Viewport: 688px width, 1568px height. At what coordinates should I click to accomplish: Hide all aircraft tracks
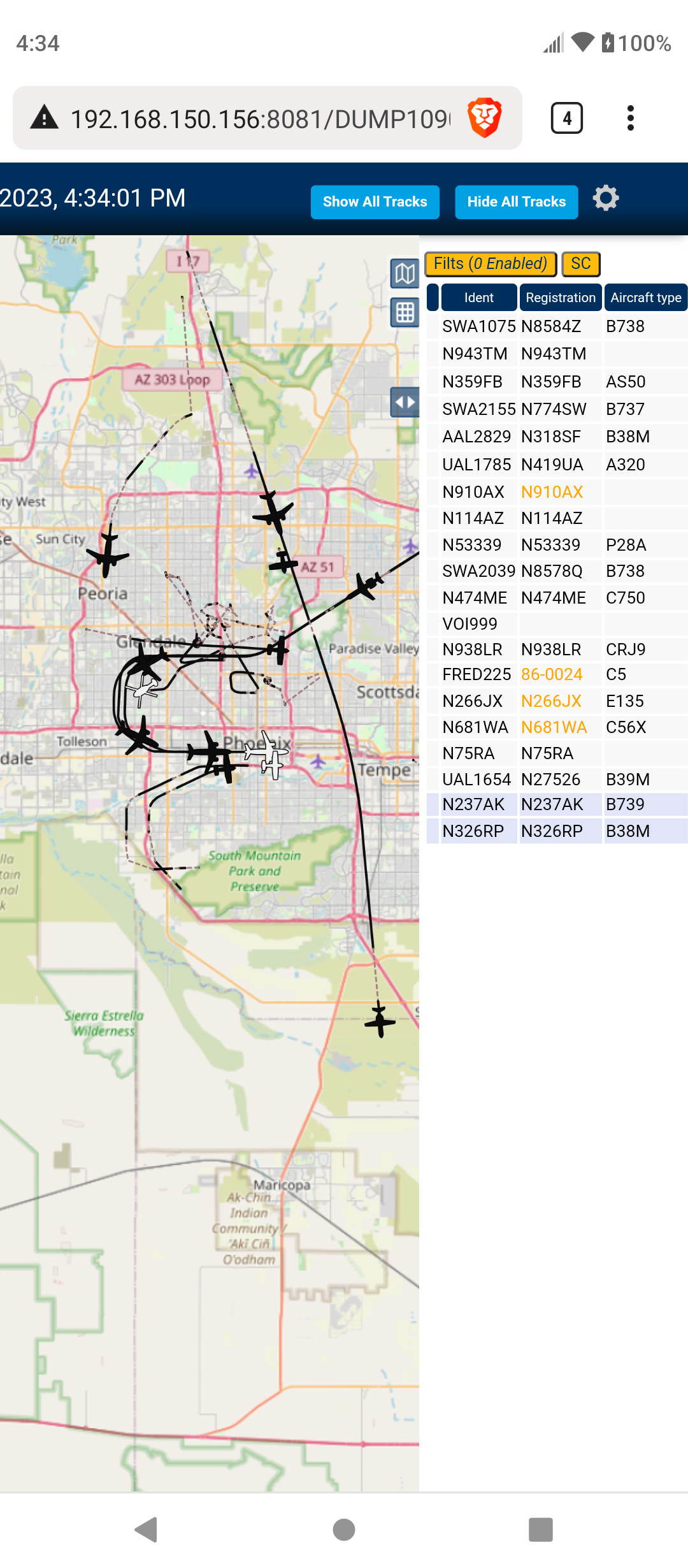516,202
